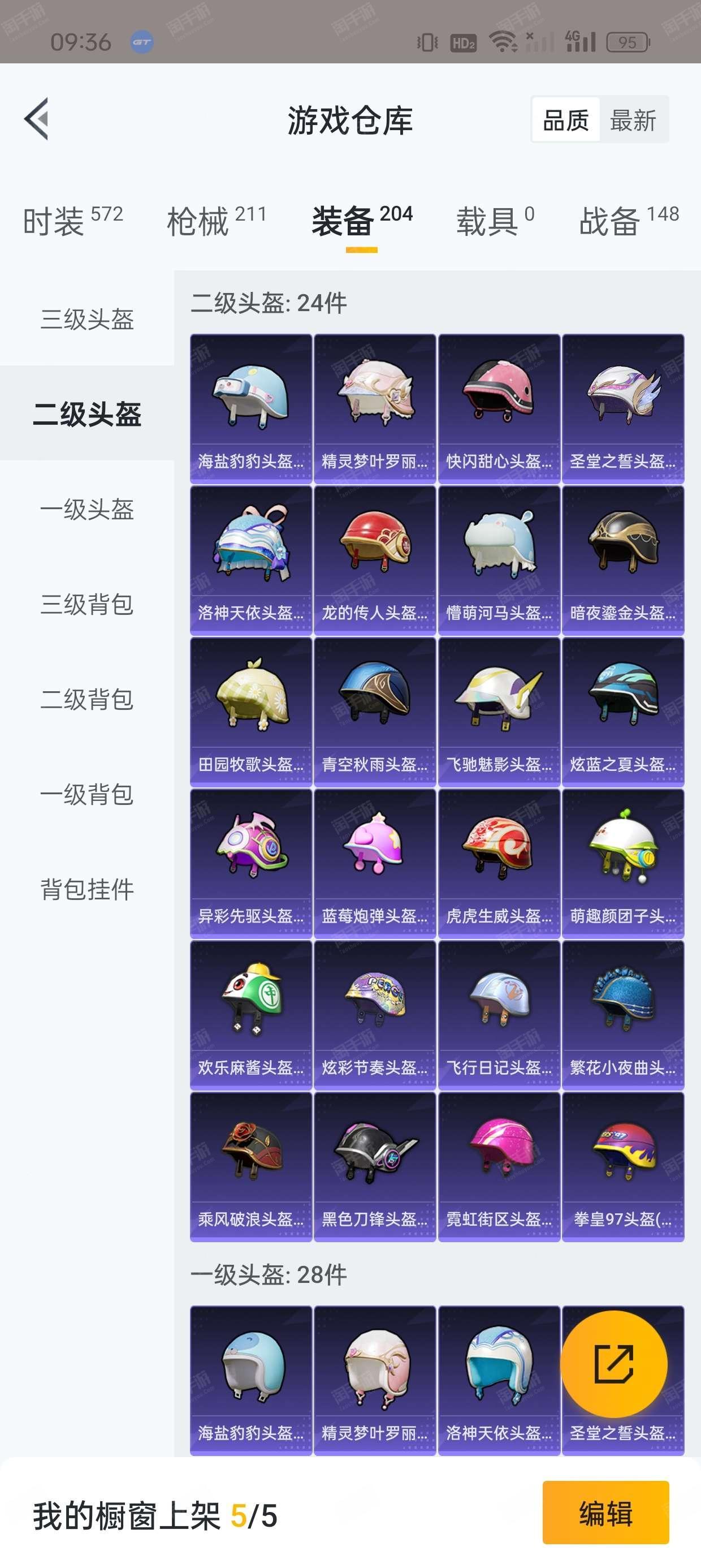
Task: Sort warehouse by 品质
Action: pos(566,120)
